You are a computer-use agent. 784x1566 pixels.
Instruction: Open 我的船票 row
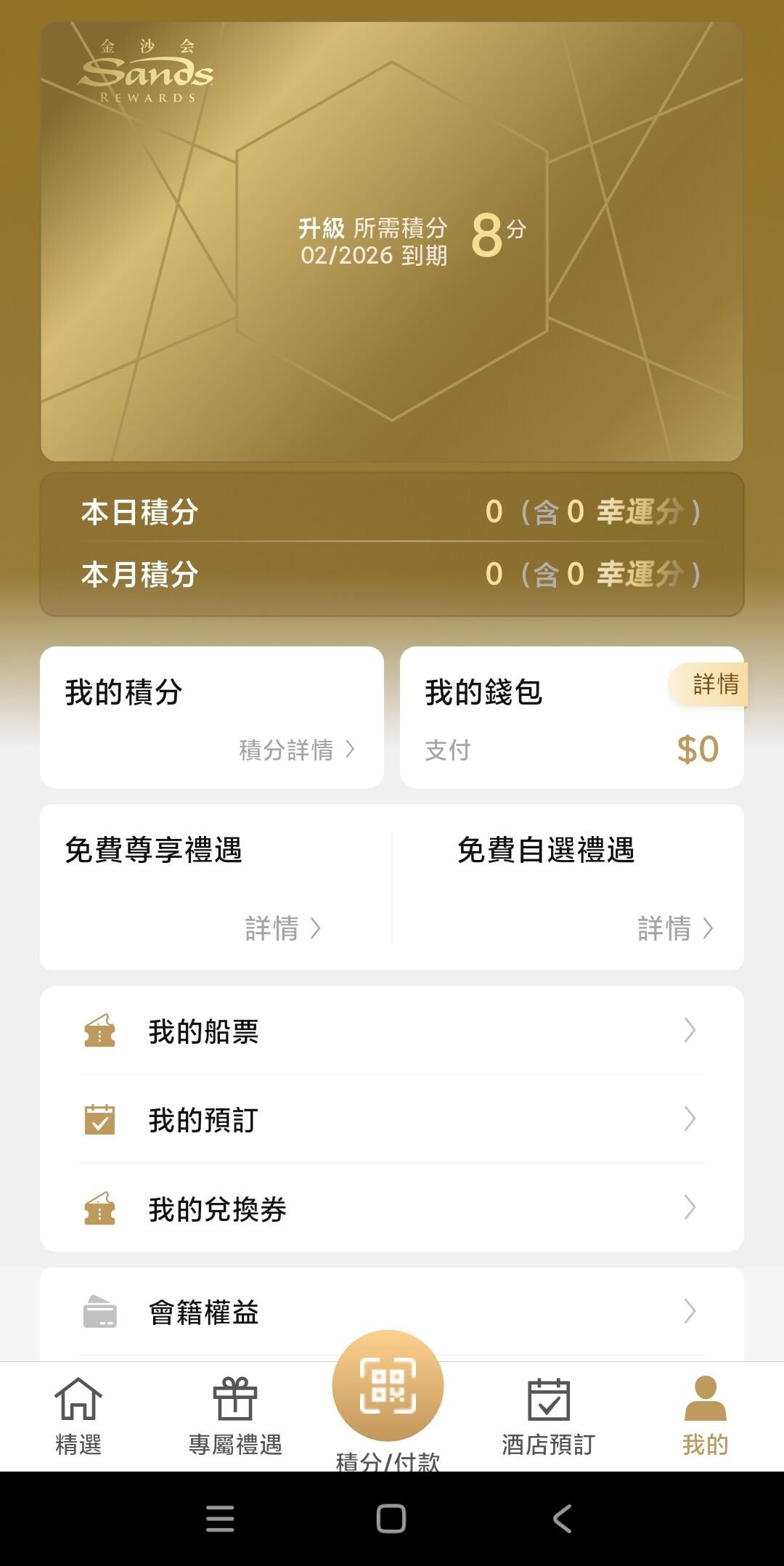pos(392,1031)
